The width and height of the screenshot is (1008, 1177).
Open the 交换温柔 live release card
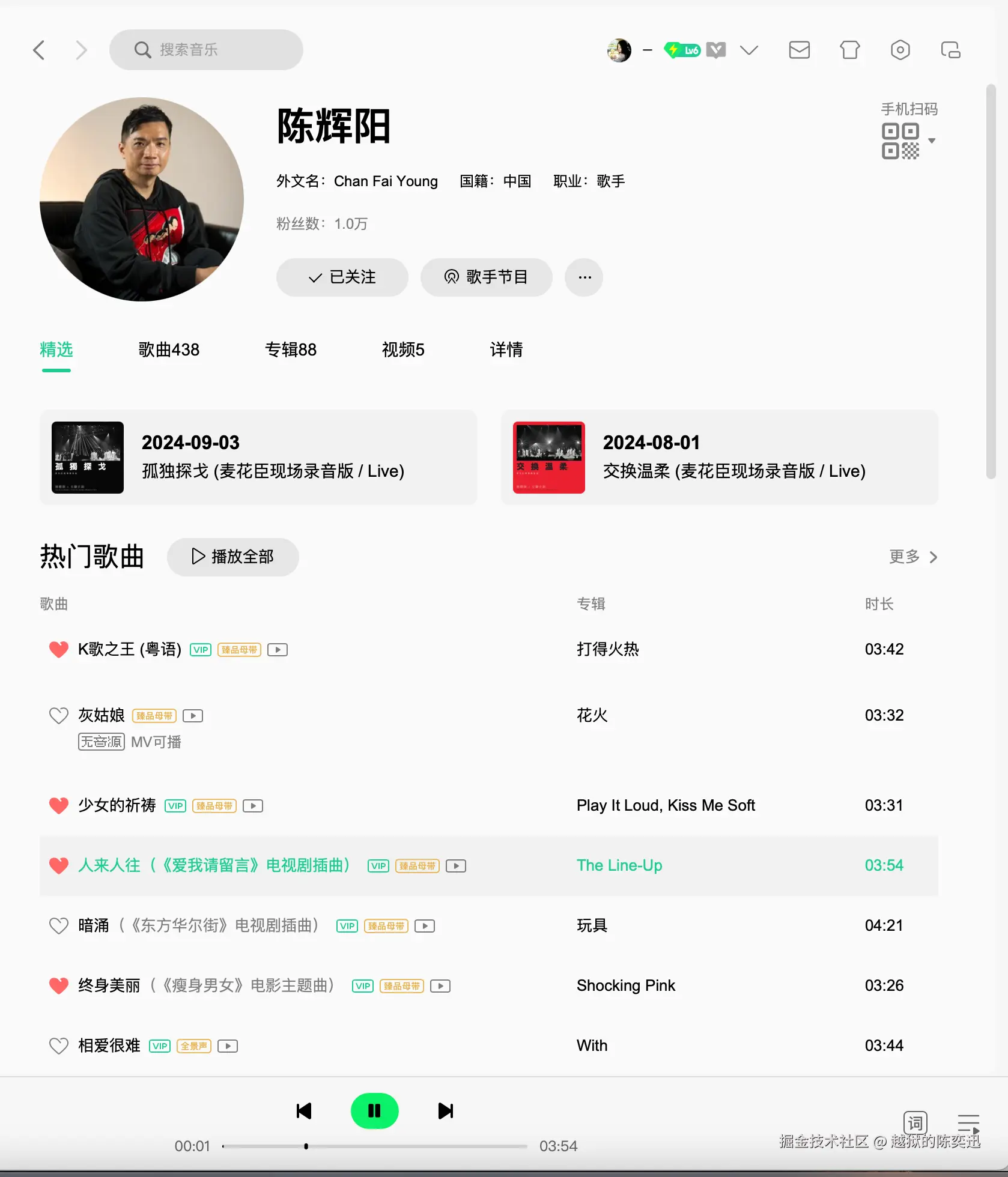[x=720, y=458]
